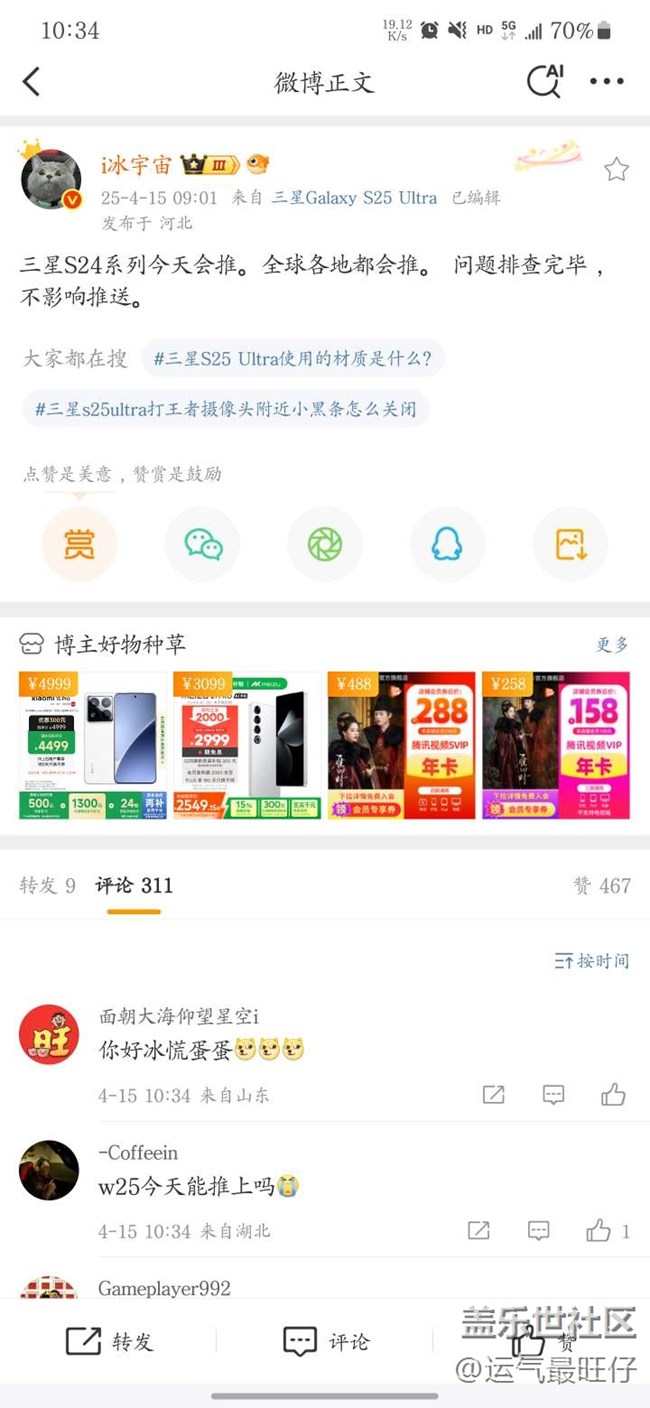Viewport: 650px width, 1408px height.
Task: Open the ¥488 腾讯视频 SVIP 年卡 card
Action: point(401,746)
